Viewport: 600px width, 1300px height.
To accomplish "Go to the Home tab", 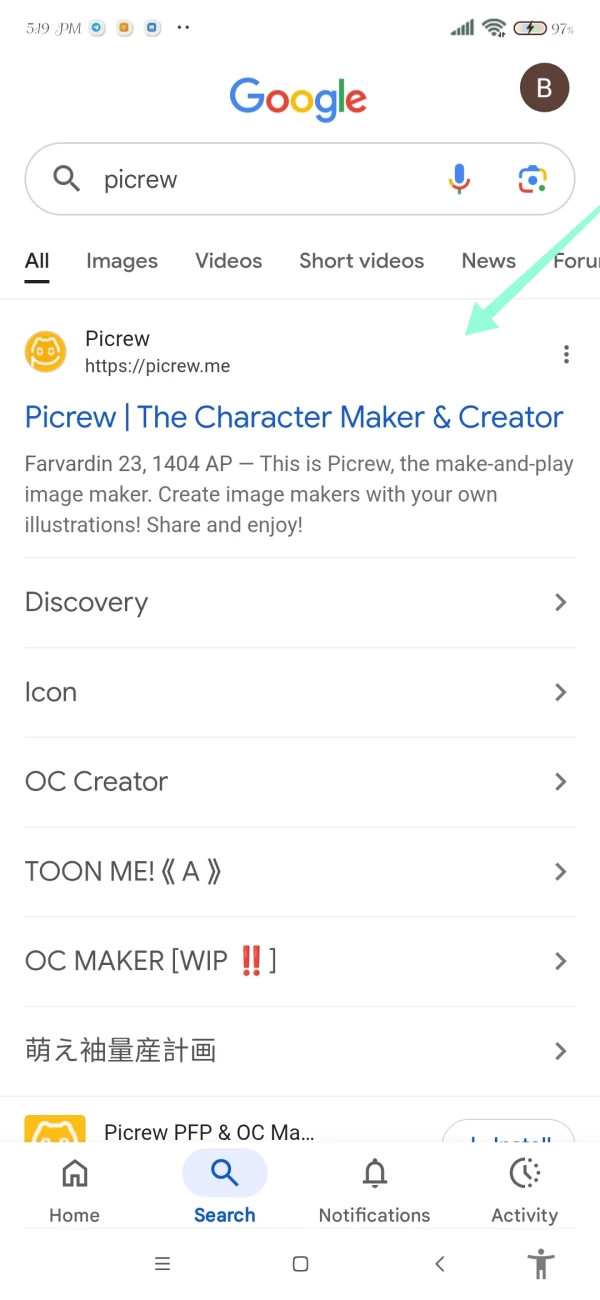I will coord(75,1188).
